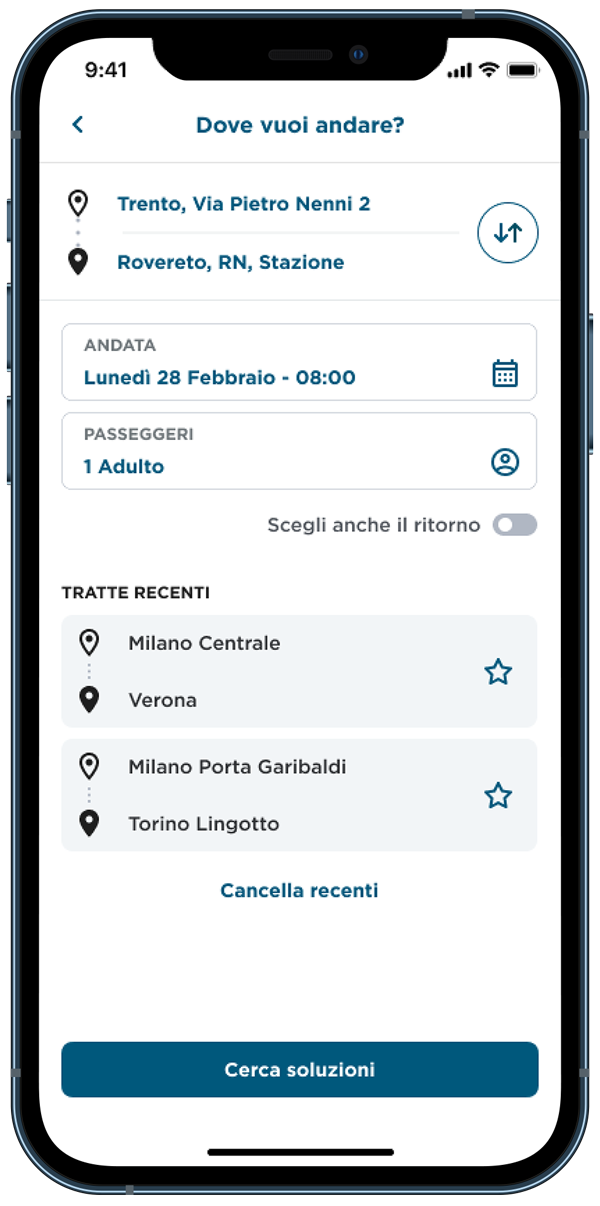Star the Milano Porta Garibaldi – Torino Lingotto route

(498, 796)
